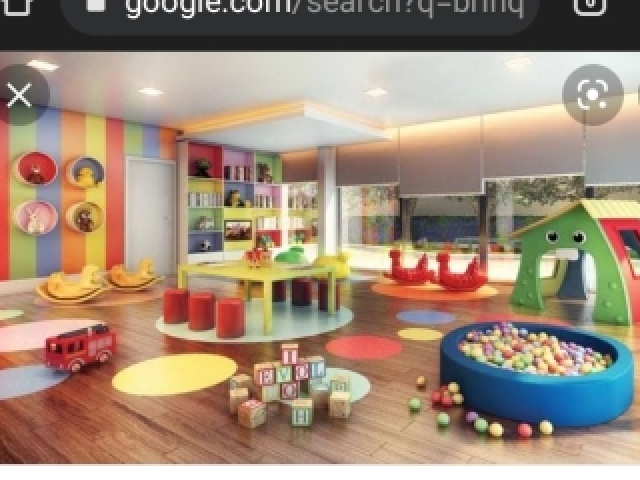Search this image with Google Lens
The width and height of the screenshot is (640, 480).
click(592, 96)
